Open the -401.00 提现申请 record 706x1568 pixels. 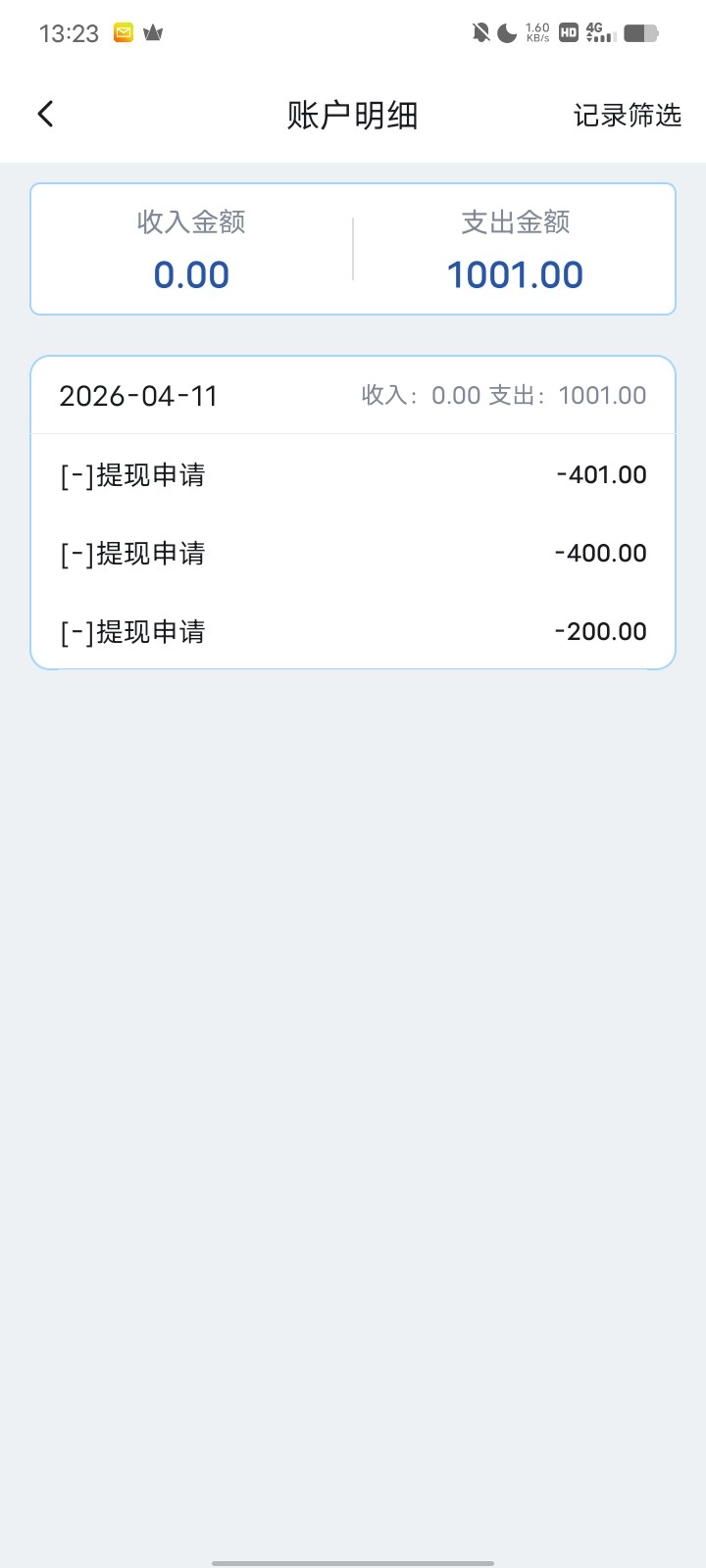click(353, 475)
